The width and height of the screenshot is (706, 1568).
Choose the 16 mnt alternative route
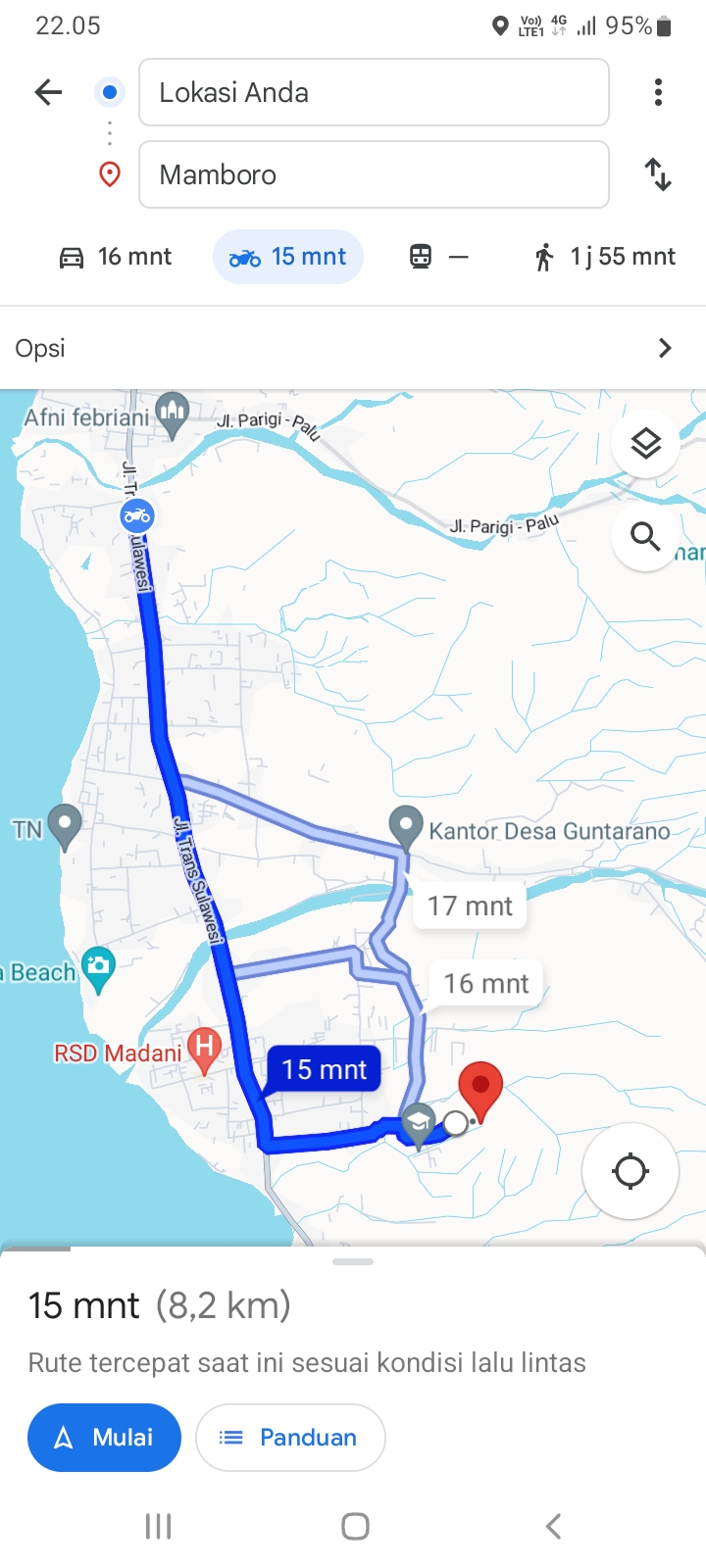[486, 983]
